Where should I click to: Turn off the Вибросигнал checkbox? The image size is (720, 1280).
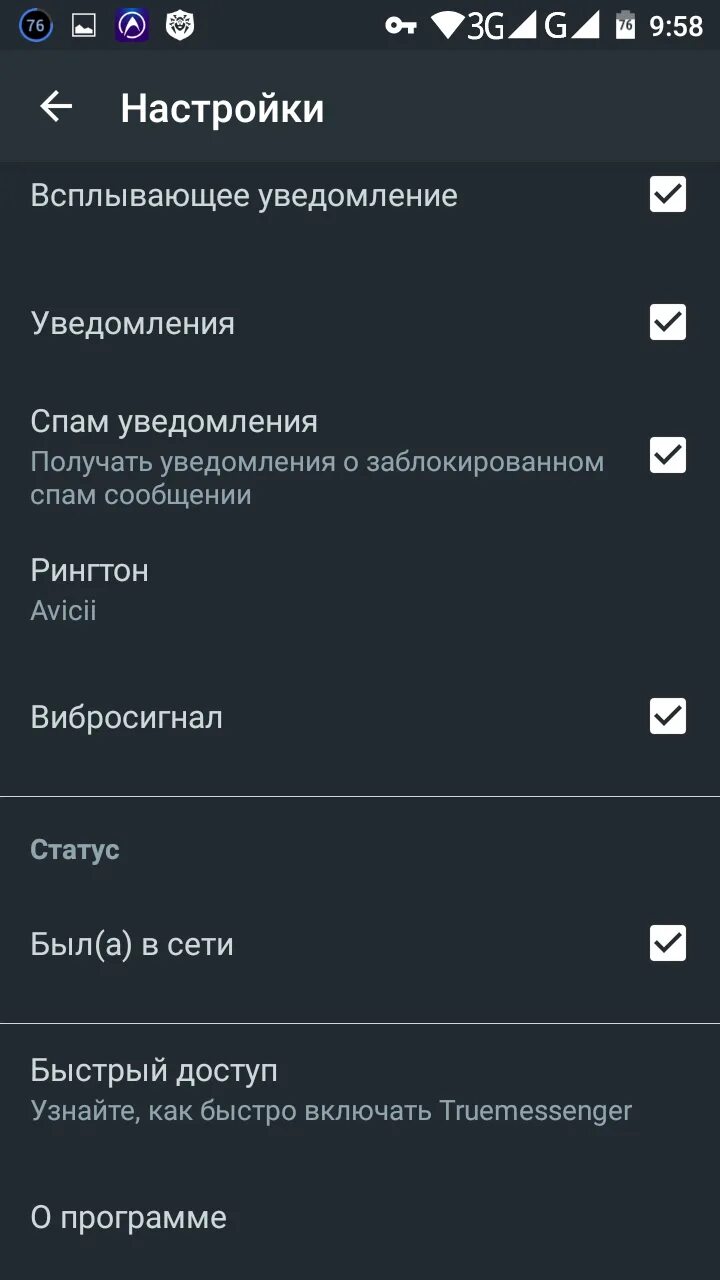coord(668,716)
